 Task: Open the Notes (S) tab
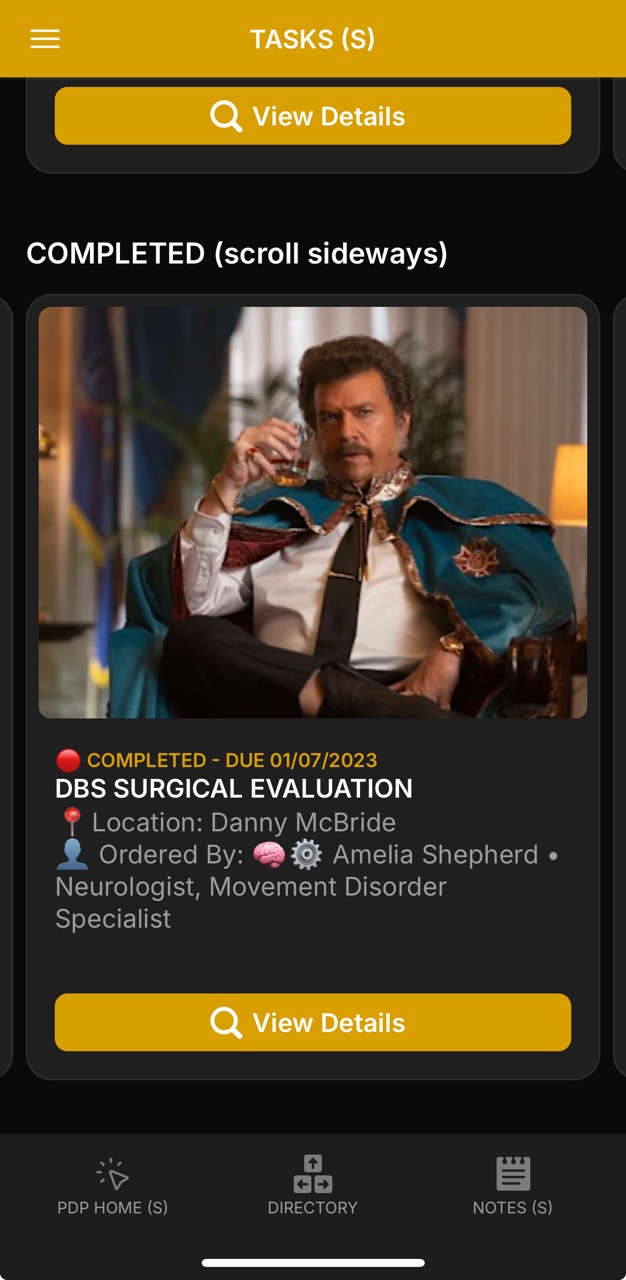coord(512,1186)
